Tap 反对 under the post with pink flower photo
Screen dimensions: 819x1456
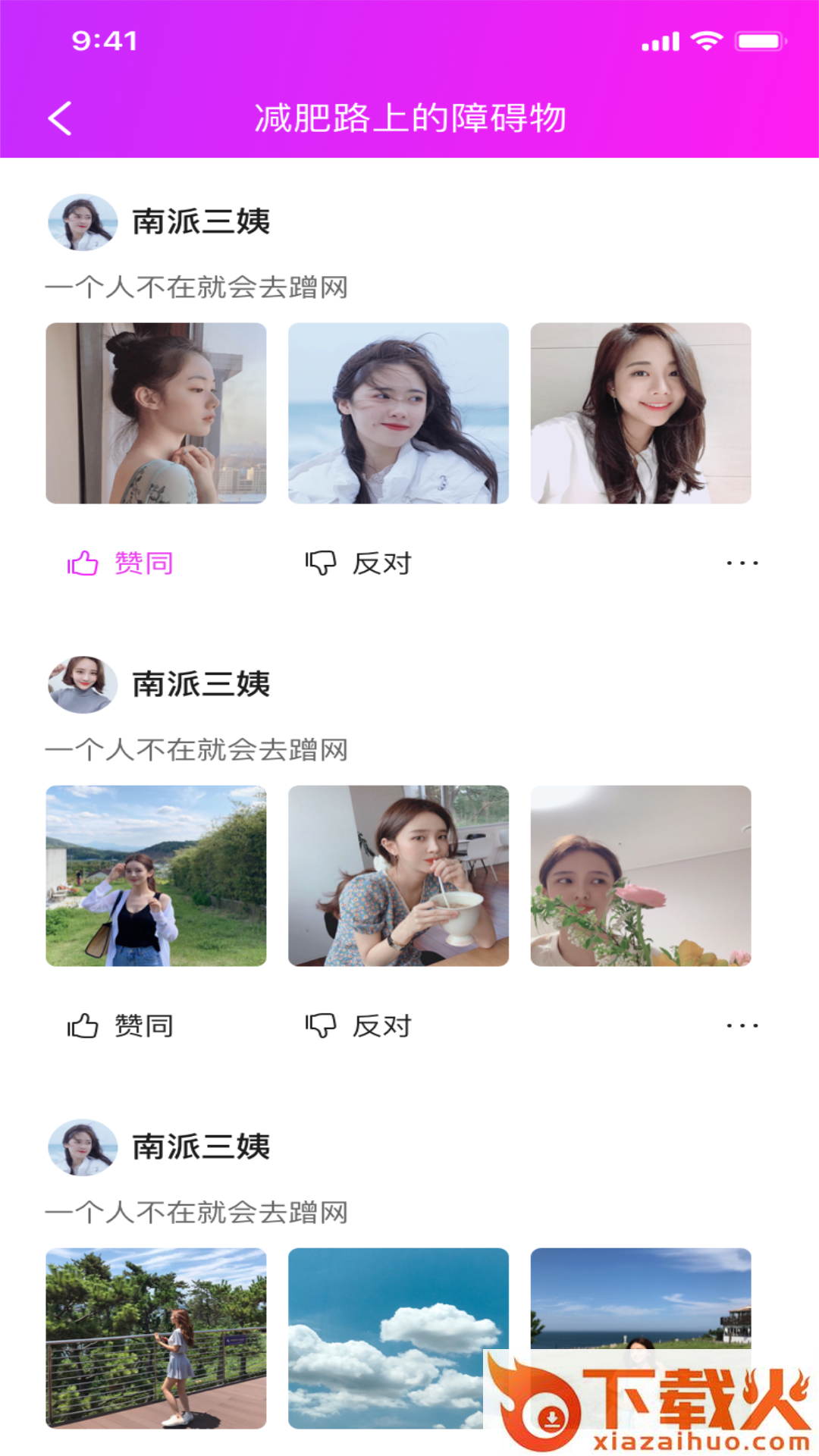click(x=359, y=1026)
